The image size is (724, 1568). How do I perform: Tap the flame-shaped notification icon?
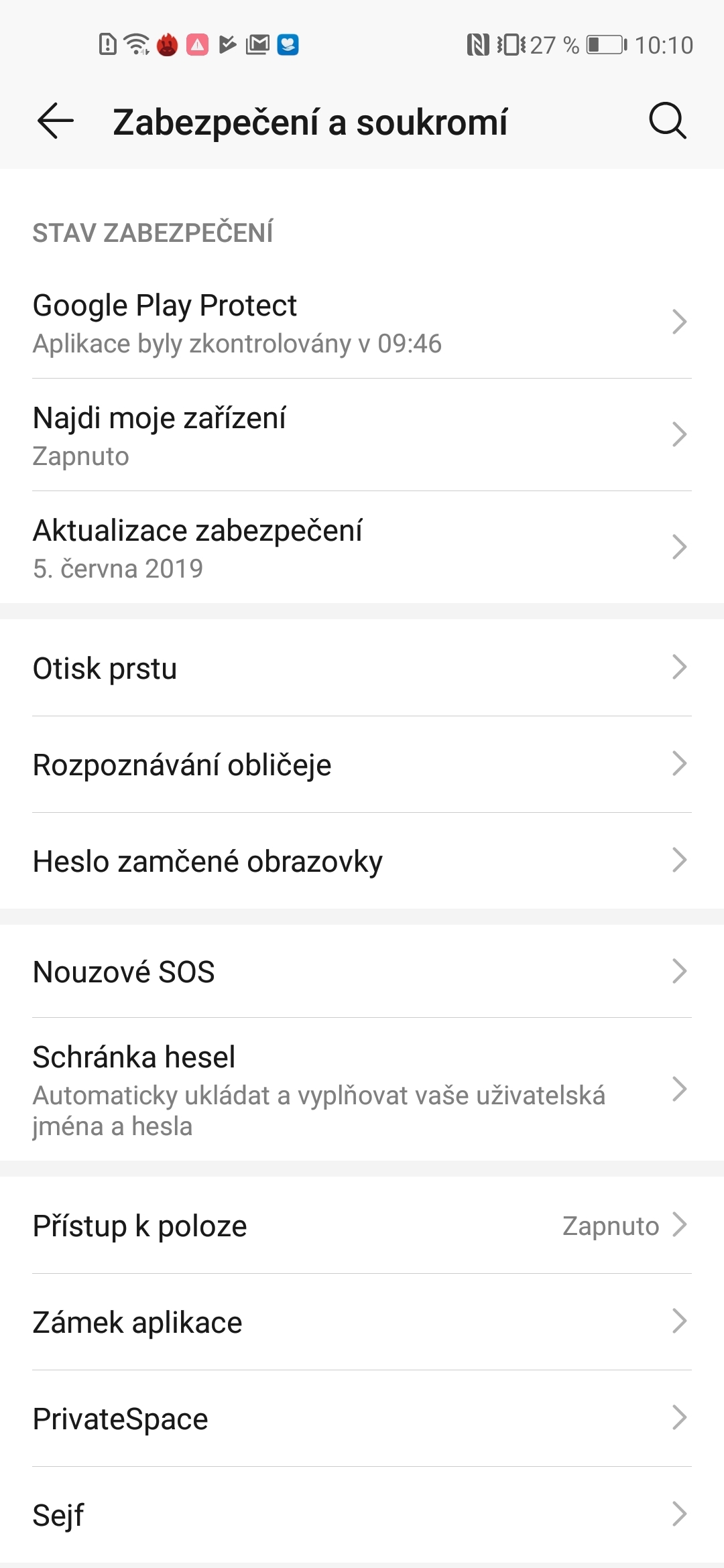pos(166,44)
